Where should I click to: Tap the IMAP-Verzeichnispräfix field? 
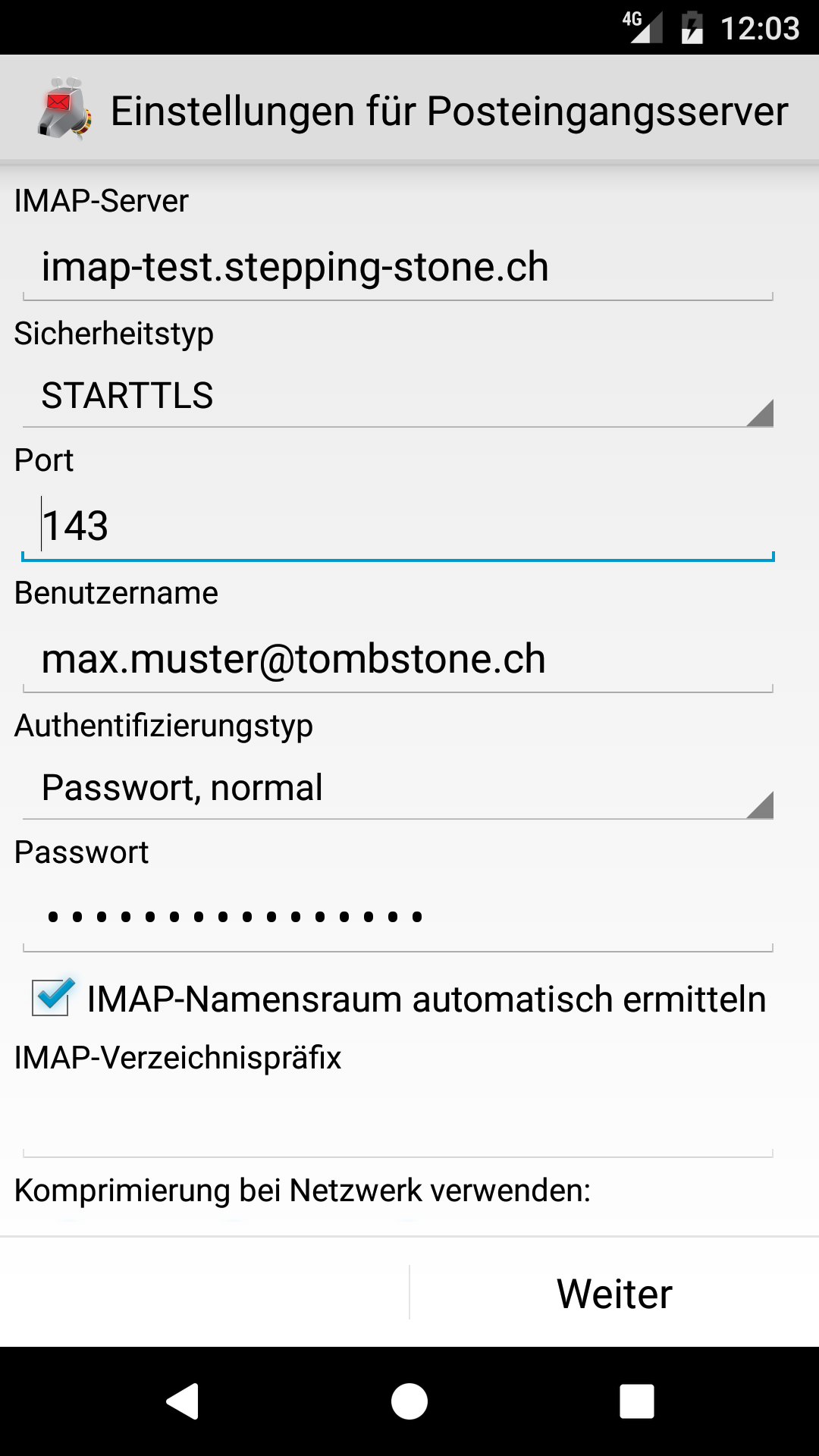pyautogui.click(x=398, y=1122)
